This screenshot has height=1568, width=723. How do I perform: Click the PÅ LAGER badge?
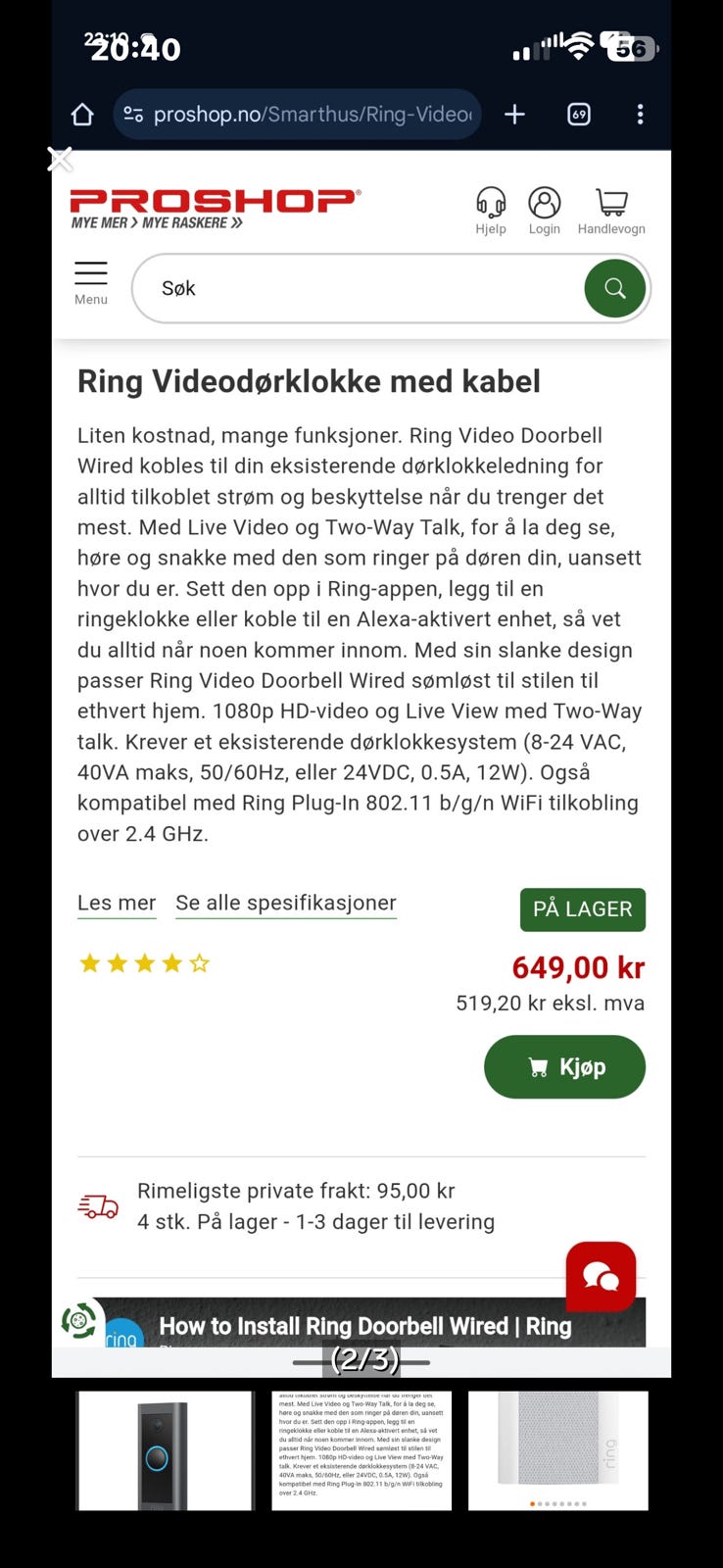click(x=582, y=908)
